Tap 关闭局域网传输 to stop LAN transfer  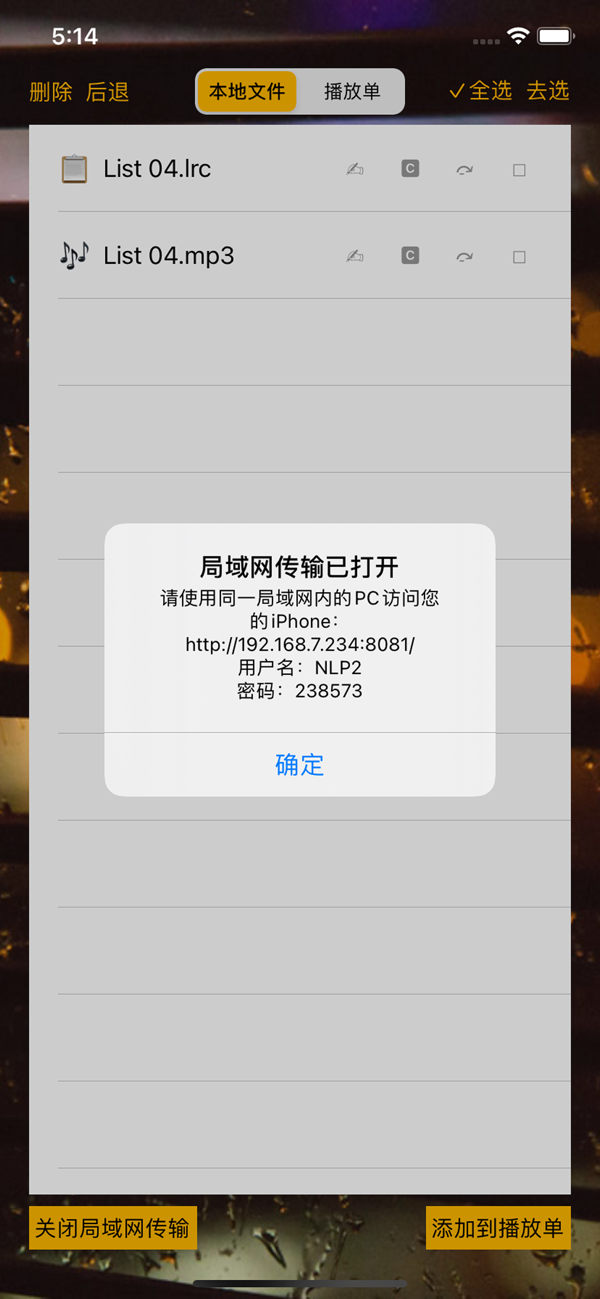click(112, 1228)
